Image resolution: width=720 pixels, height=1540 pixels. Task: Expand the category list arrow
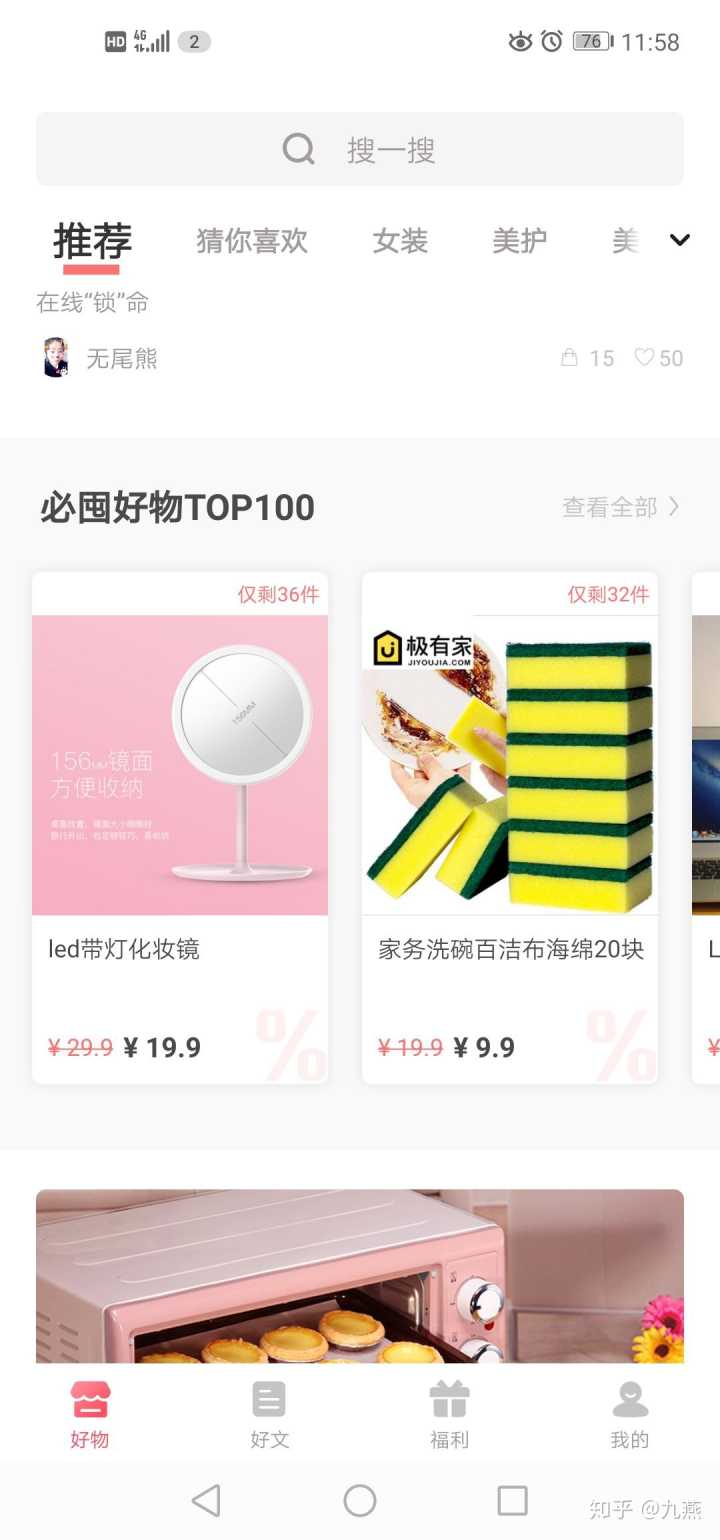pyautogui.click(x=680, y=240)
